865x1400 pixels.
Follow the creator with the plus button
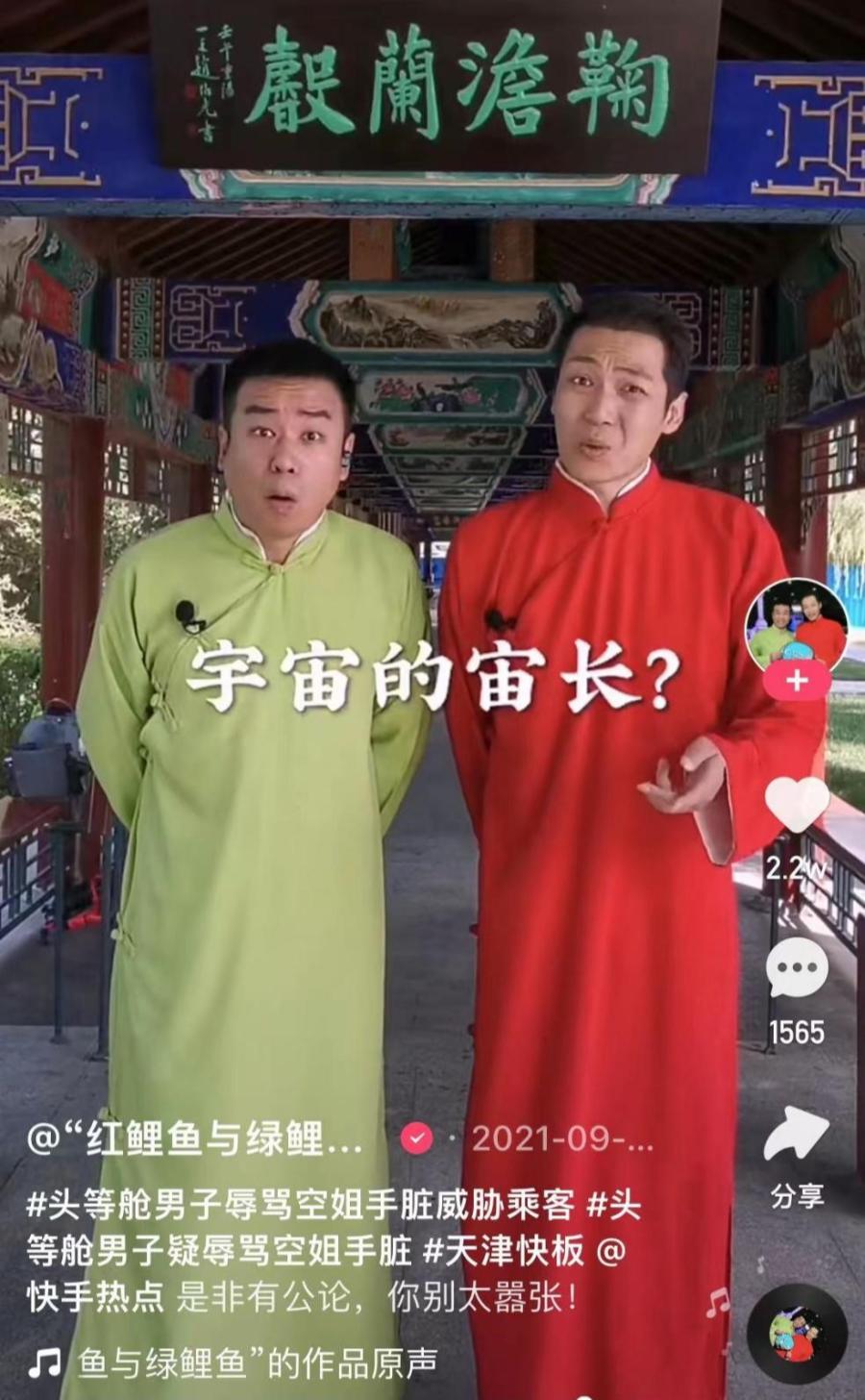pos(797,681)
